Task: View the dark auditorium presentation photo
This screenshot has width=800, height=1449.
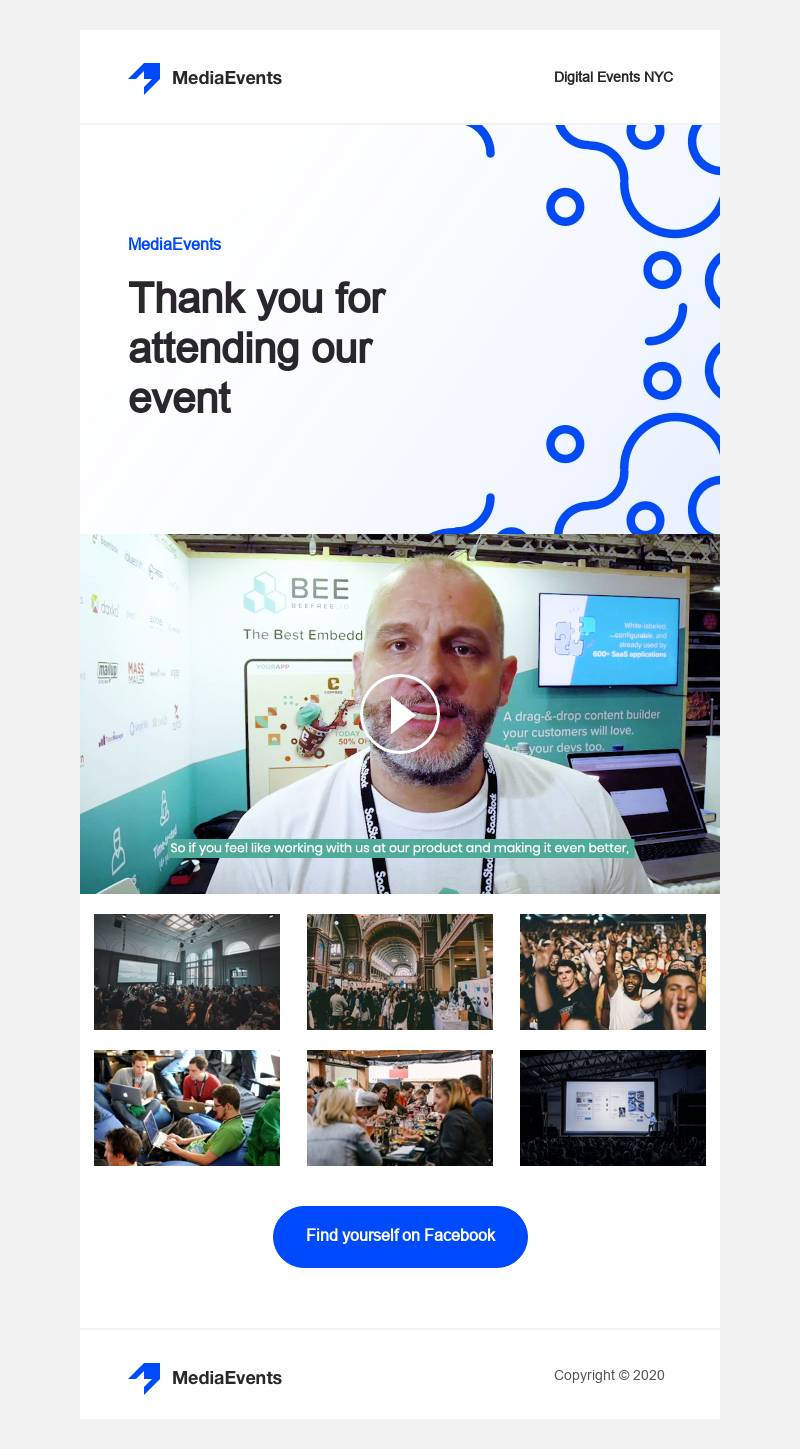Action: click(613, 1107)
